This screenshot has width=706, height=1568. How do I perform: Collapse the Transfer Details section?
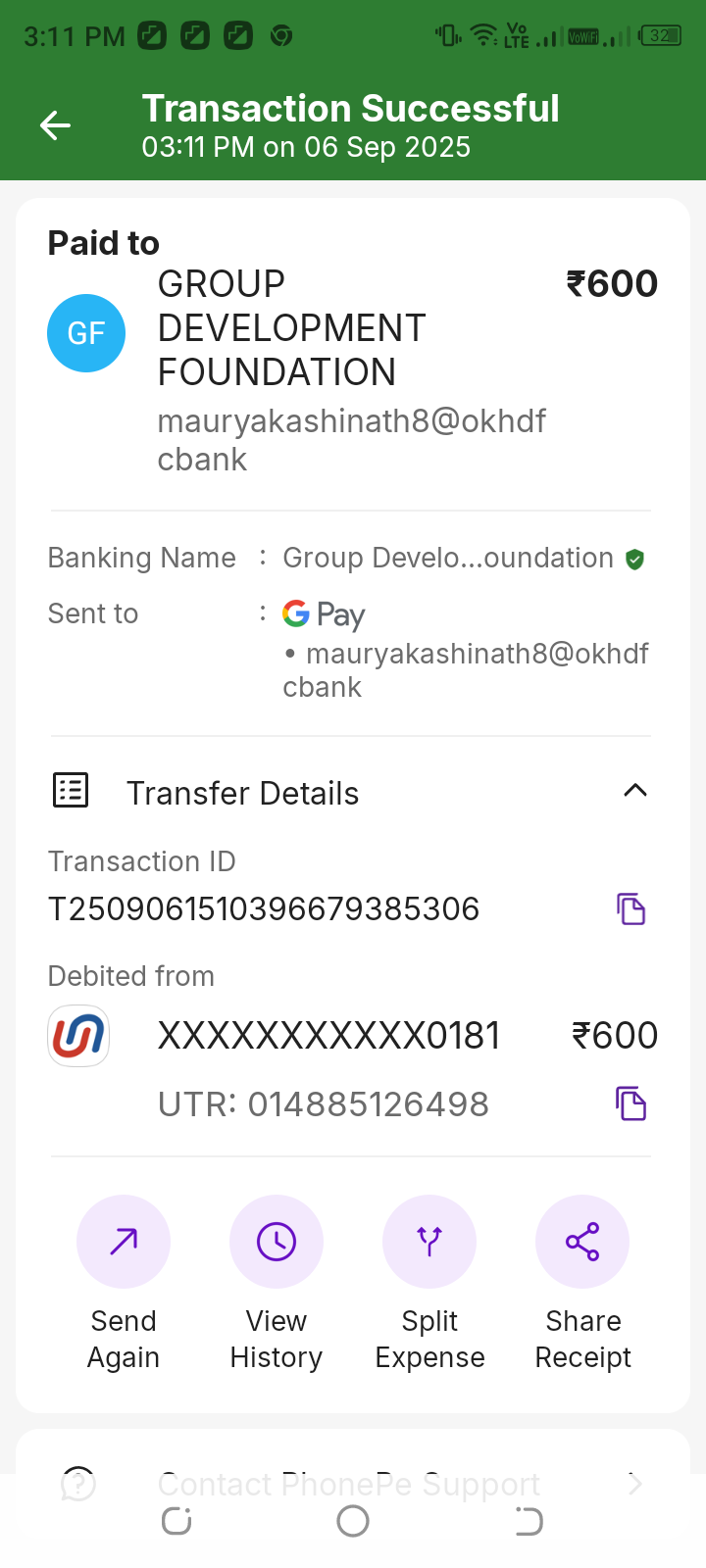(634, 791)
